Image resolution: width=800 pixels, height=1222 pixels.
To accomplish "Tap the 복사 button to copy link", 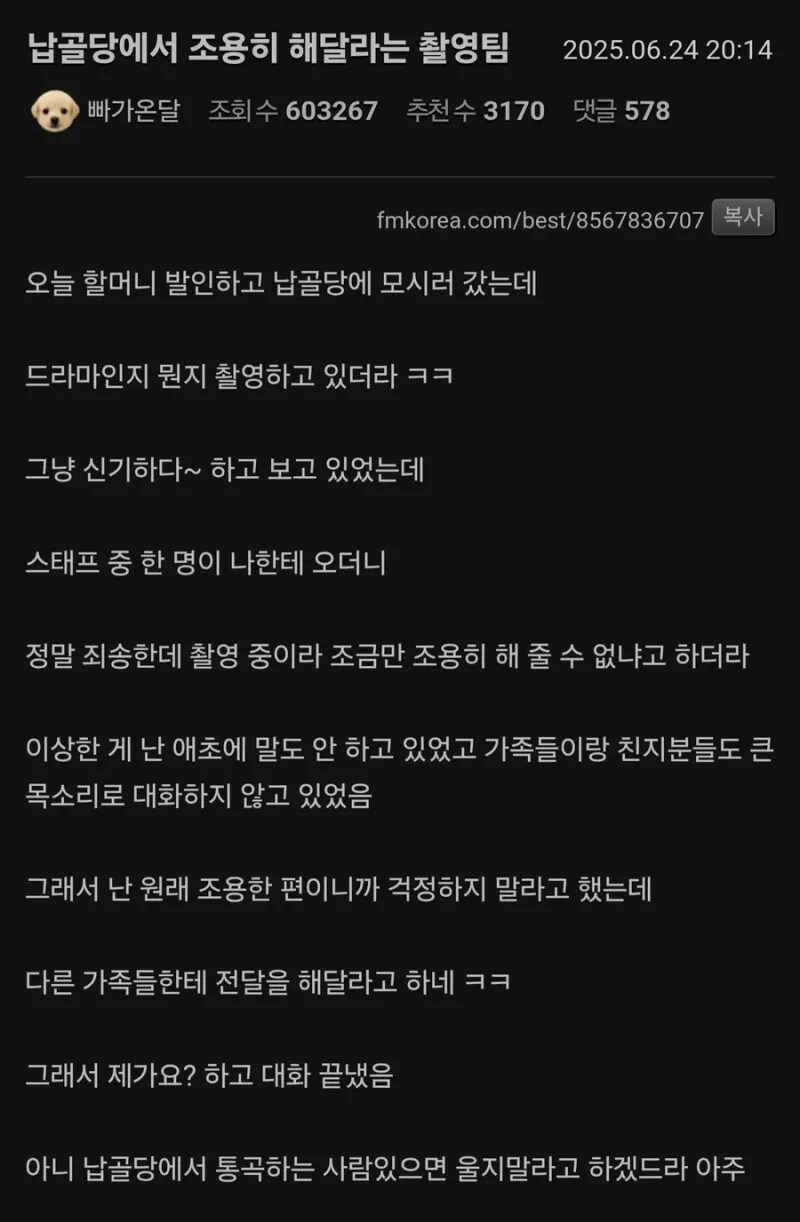I will pos(743,217).
